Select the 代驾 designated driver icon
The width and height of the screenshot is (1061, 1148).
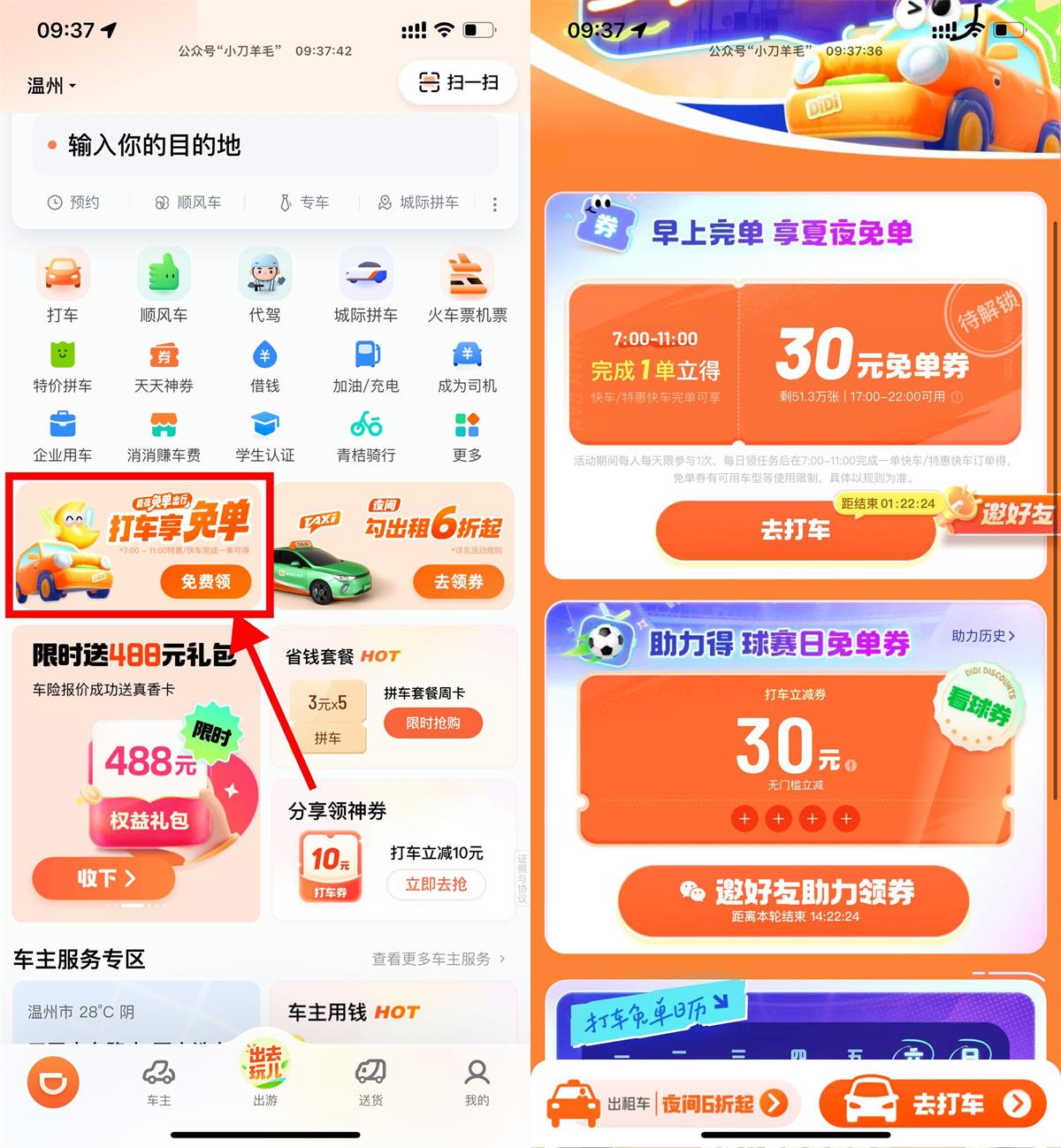(x=264, y=283)
